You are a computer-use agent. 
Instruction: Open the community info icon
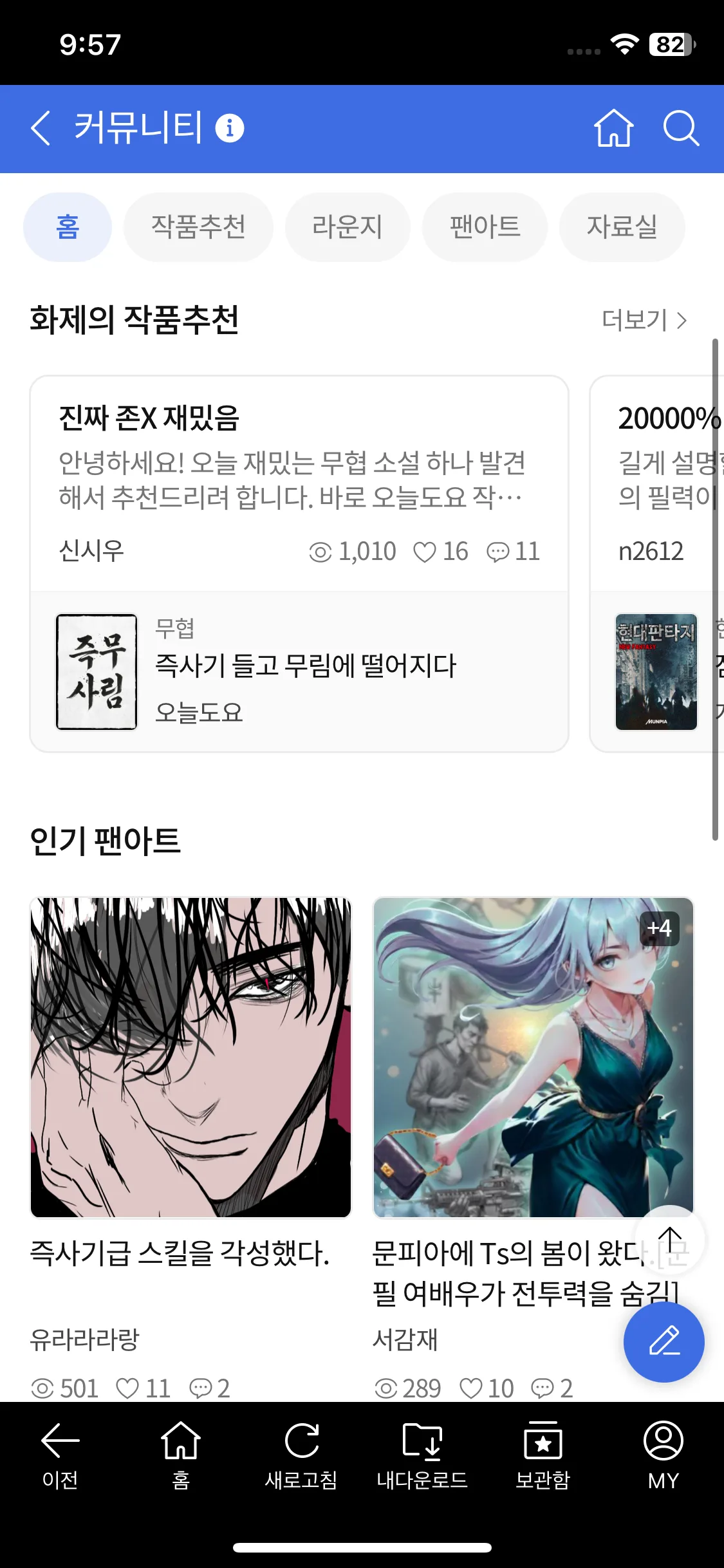(230, 128)
